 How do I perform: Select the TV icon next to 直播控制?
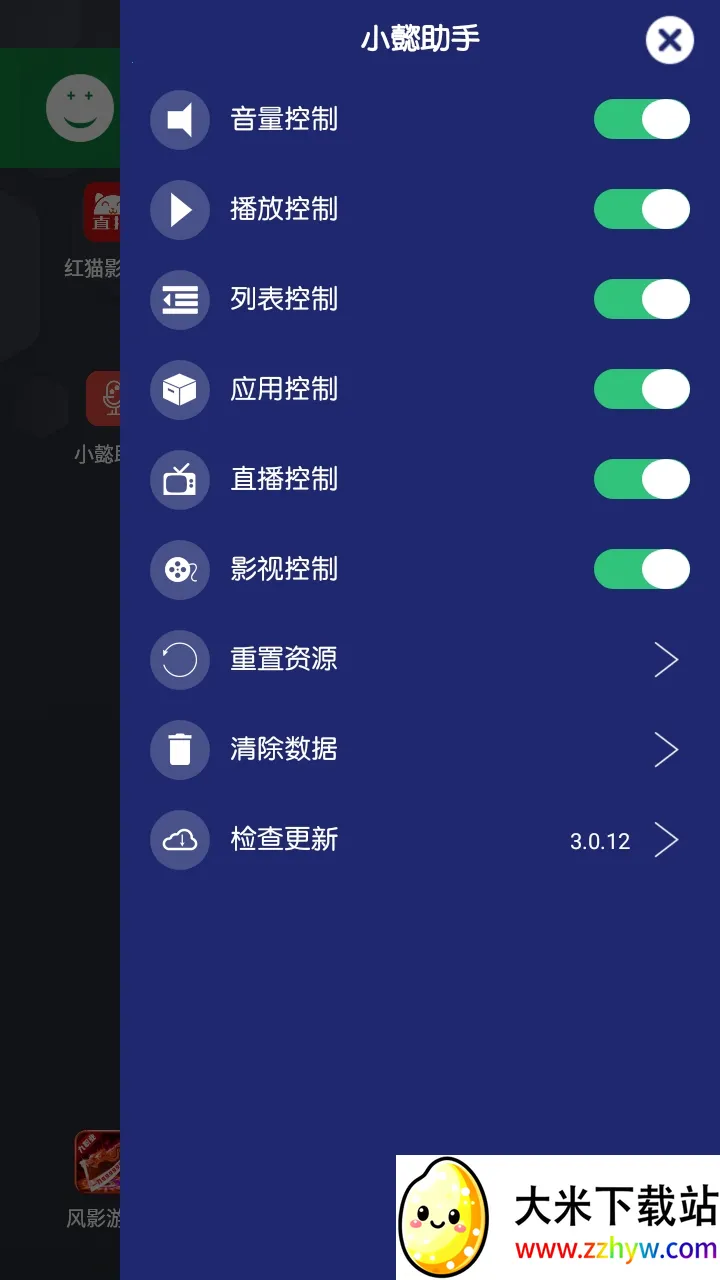[x=179, y=480]
